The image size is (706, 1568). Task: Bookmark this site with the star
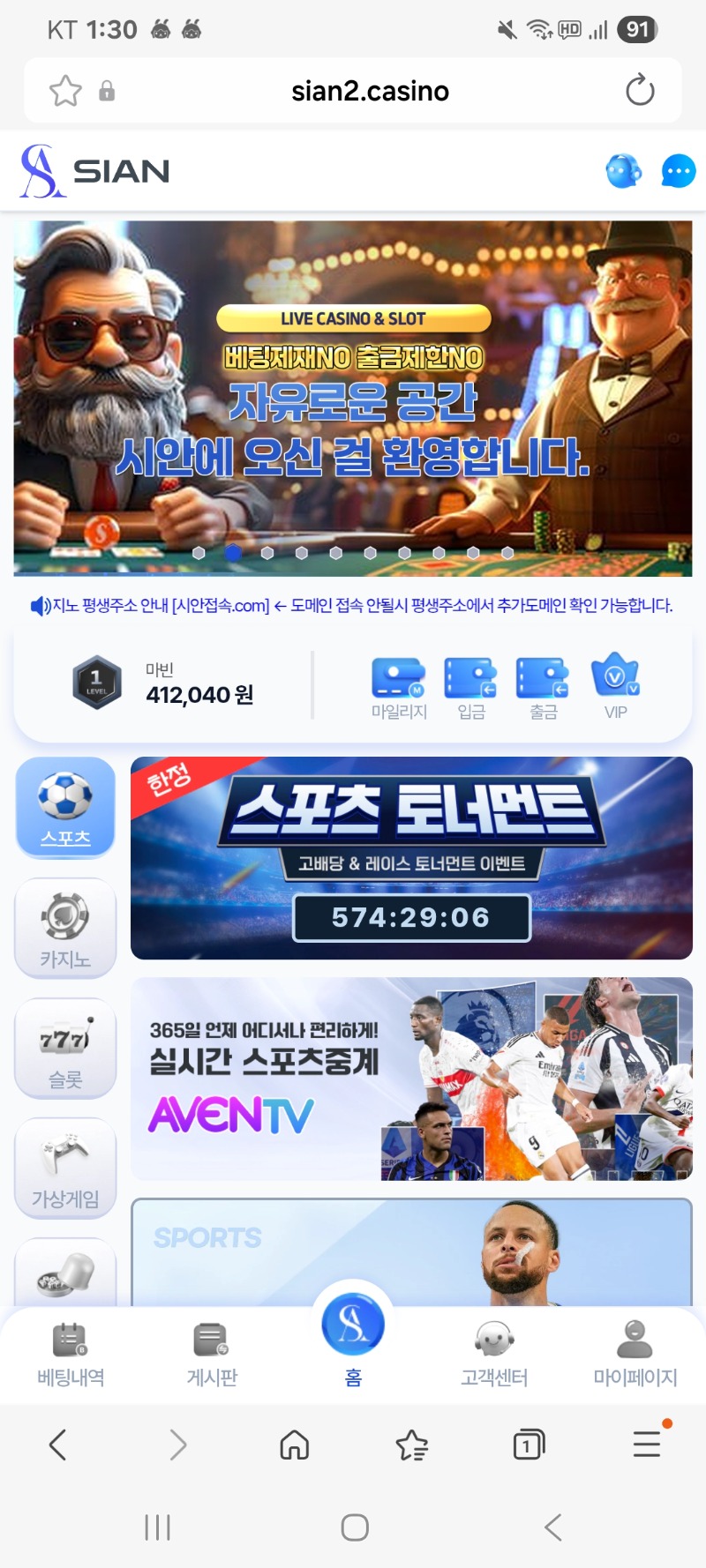65,91
